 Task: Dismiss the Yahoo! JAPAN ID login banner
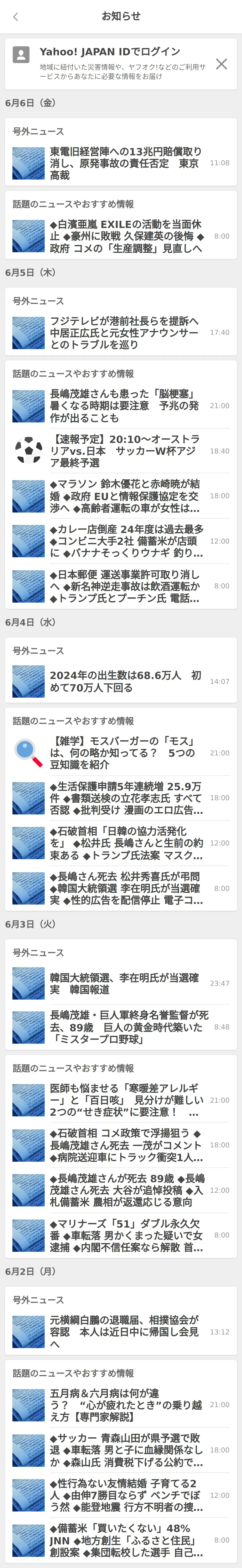click(x=221, y=64)
